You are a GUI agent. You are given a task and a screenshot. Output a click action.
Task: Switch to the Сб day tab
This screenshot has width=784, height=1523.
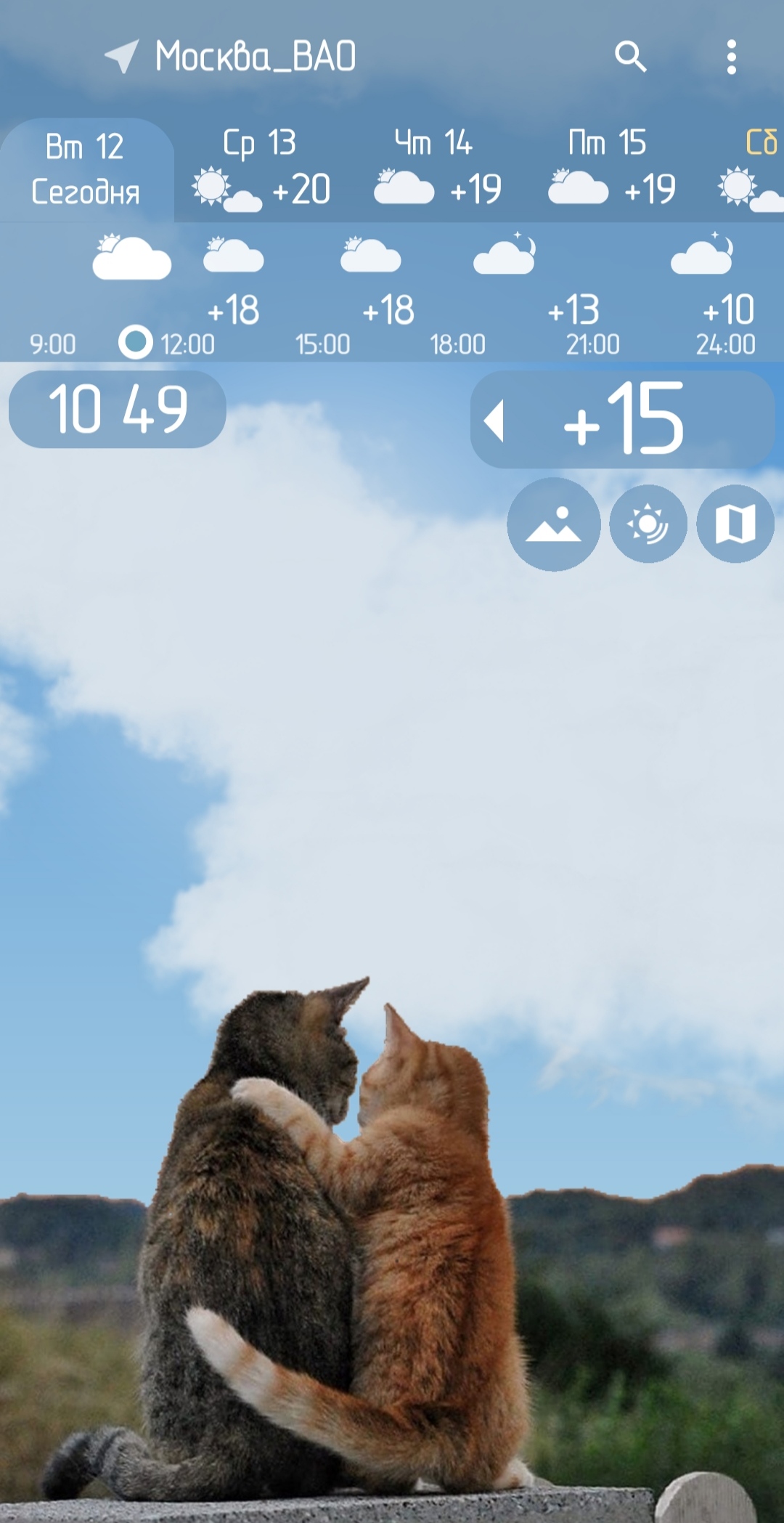pos(755,170)
